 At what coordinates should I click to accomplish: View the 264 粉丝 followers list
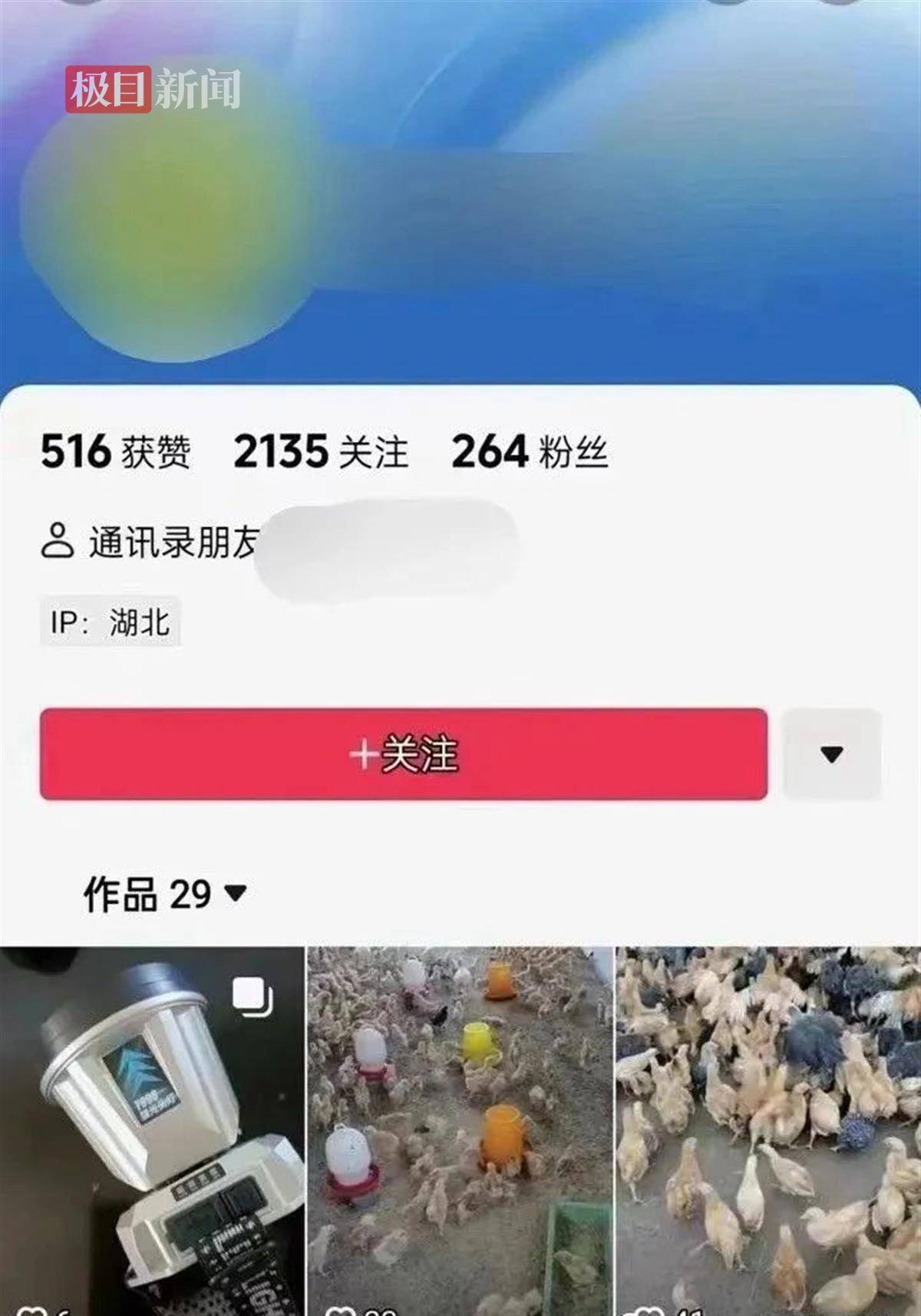[x=530, y=451]
